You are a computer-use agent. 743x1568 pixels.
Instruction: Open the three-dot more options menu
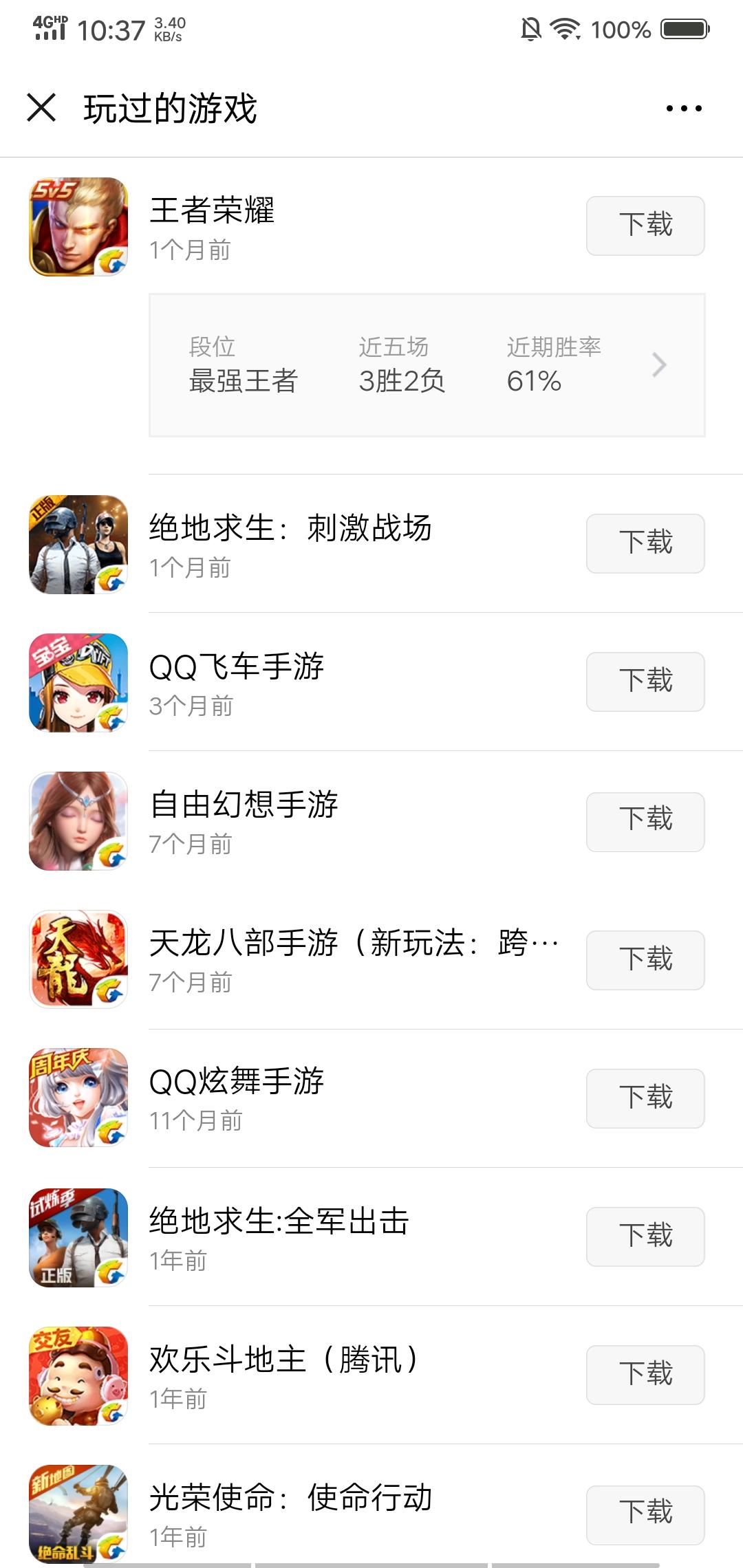click(x=684, y=108)
